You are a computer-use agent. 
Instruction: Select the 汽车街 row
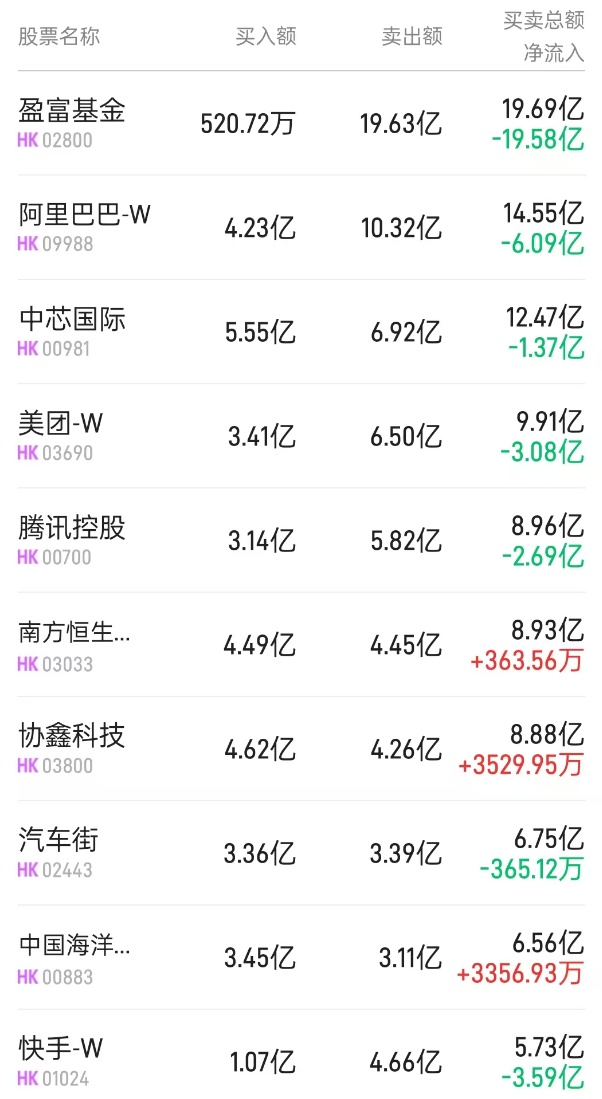click(x=59, y=841)
